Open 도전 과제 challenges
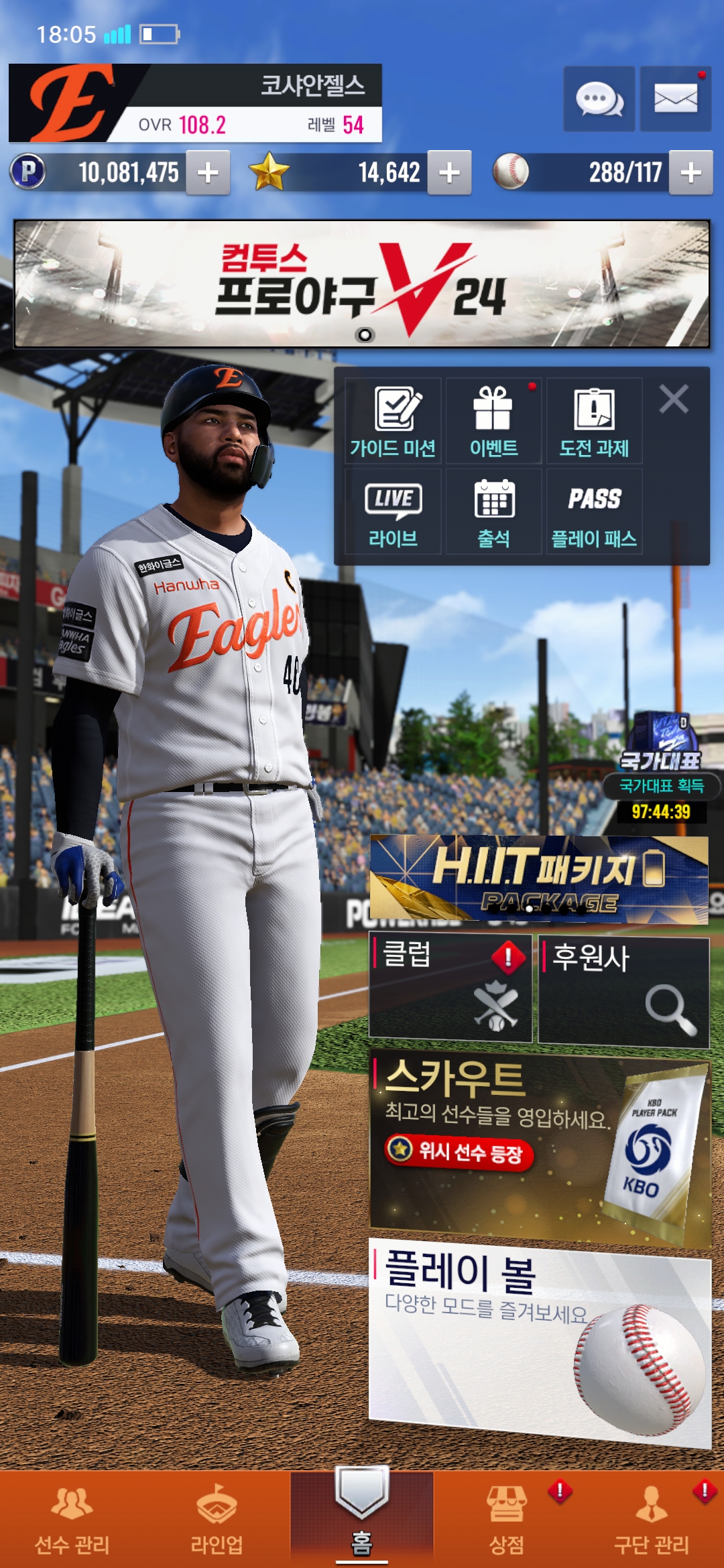The height and width of the screenshot is (1568, 724). [594, 421]
